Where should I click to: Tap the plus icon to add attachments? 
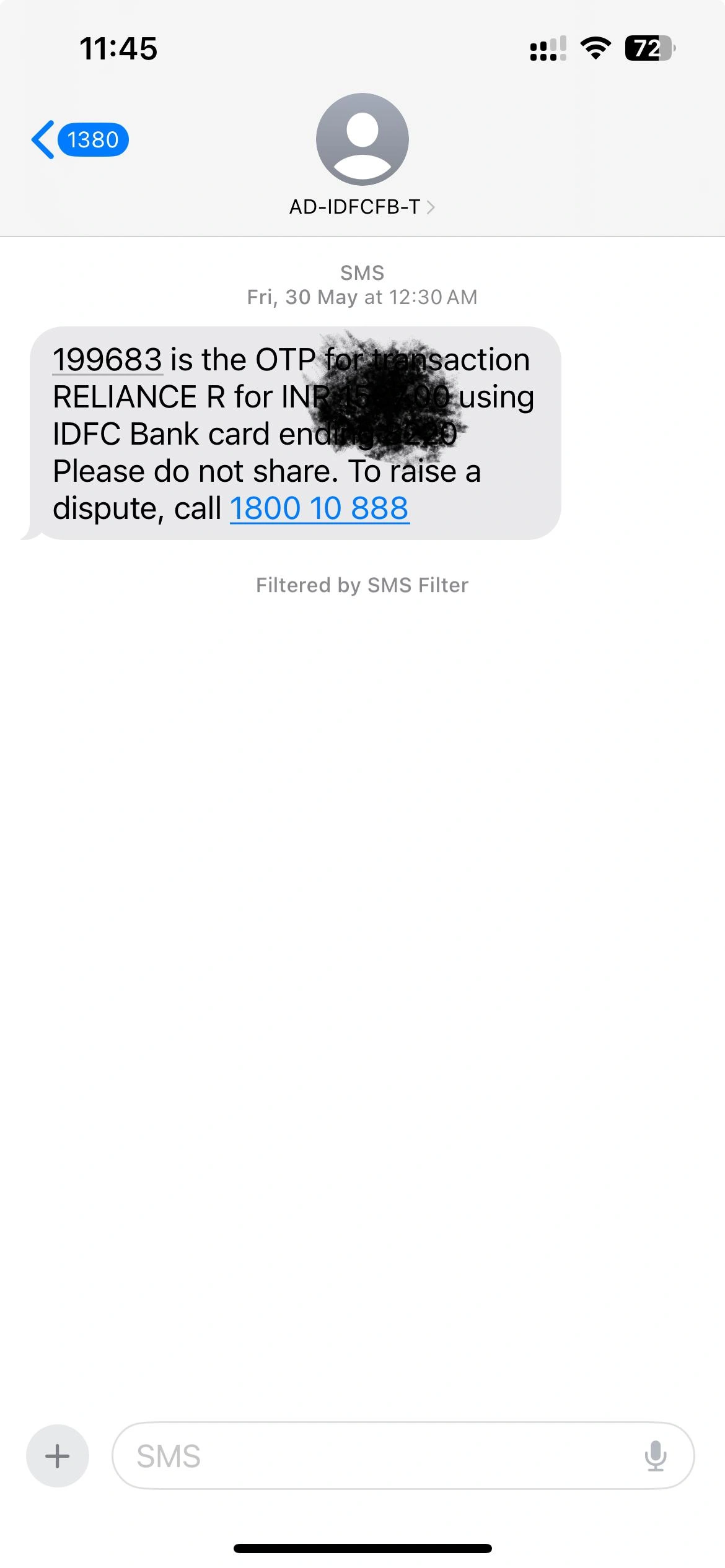tap(57, 1456)
